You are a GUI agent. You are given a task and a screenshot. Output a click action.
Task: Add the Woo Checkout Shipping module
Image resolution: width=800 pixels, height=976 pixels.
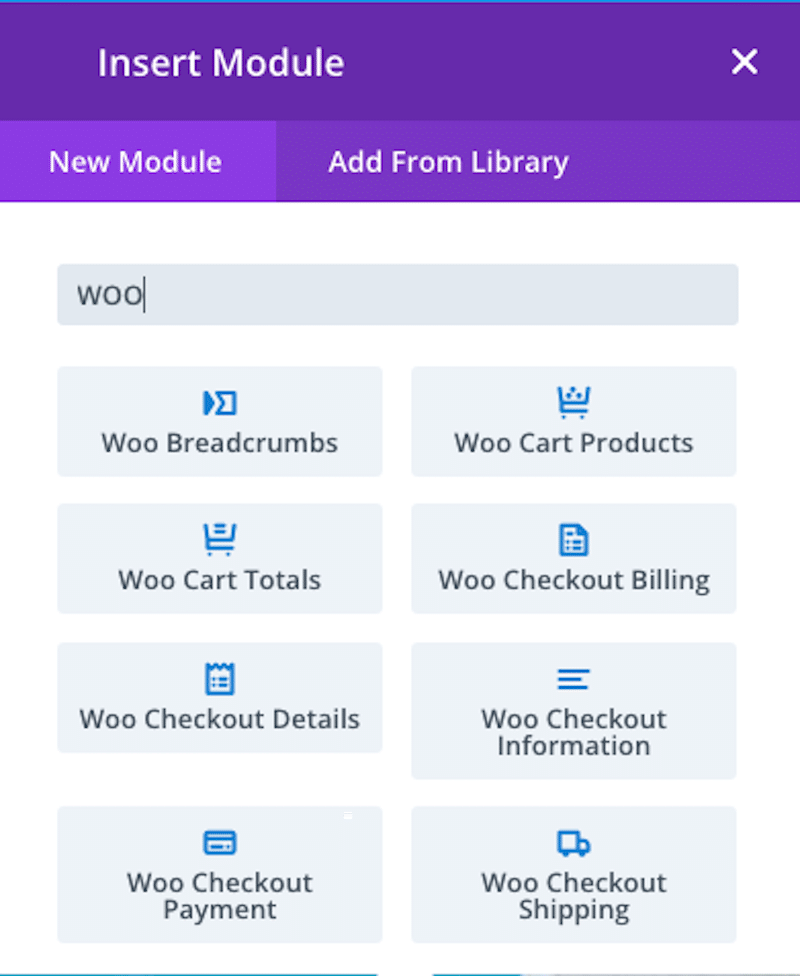(x=573, y=874)
